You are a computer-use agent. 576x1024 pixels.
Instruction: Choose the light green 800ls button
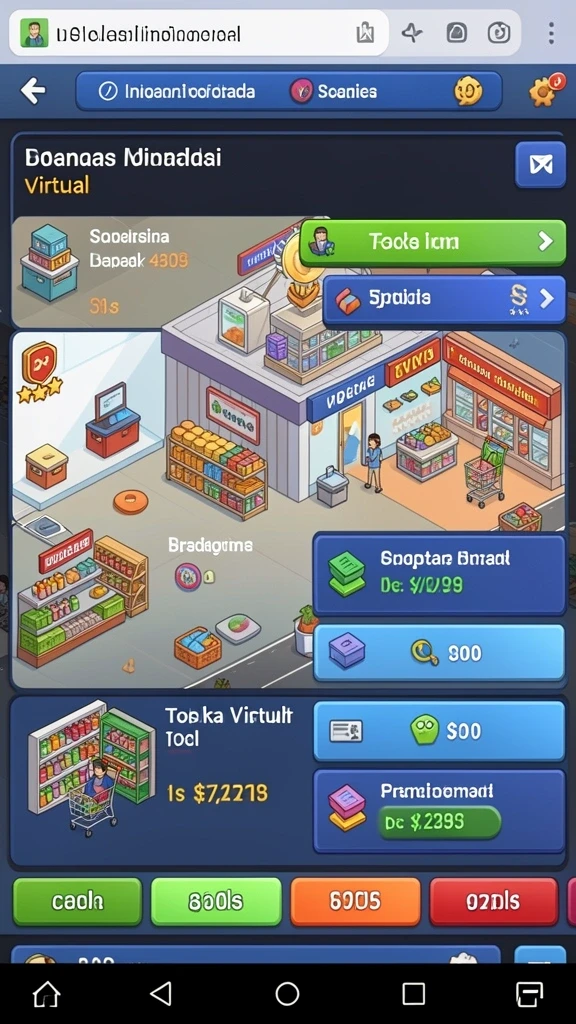[216, 902]
